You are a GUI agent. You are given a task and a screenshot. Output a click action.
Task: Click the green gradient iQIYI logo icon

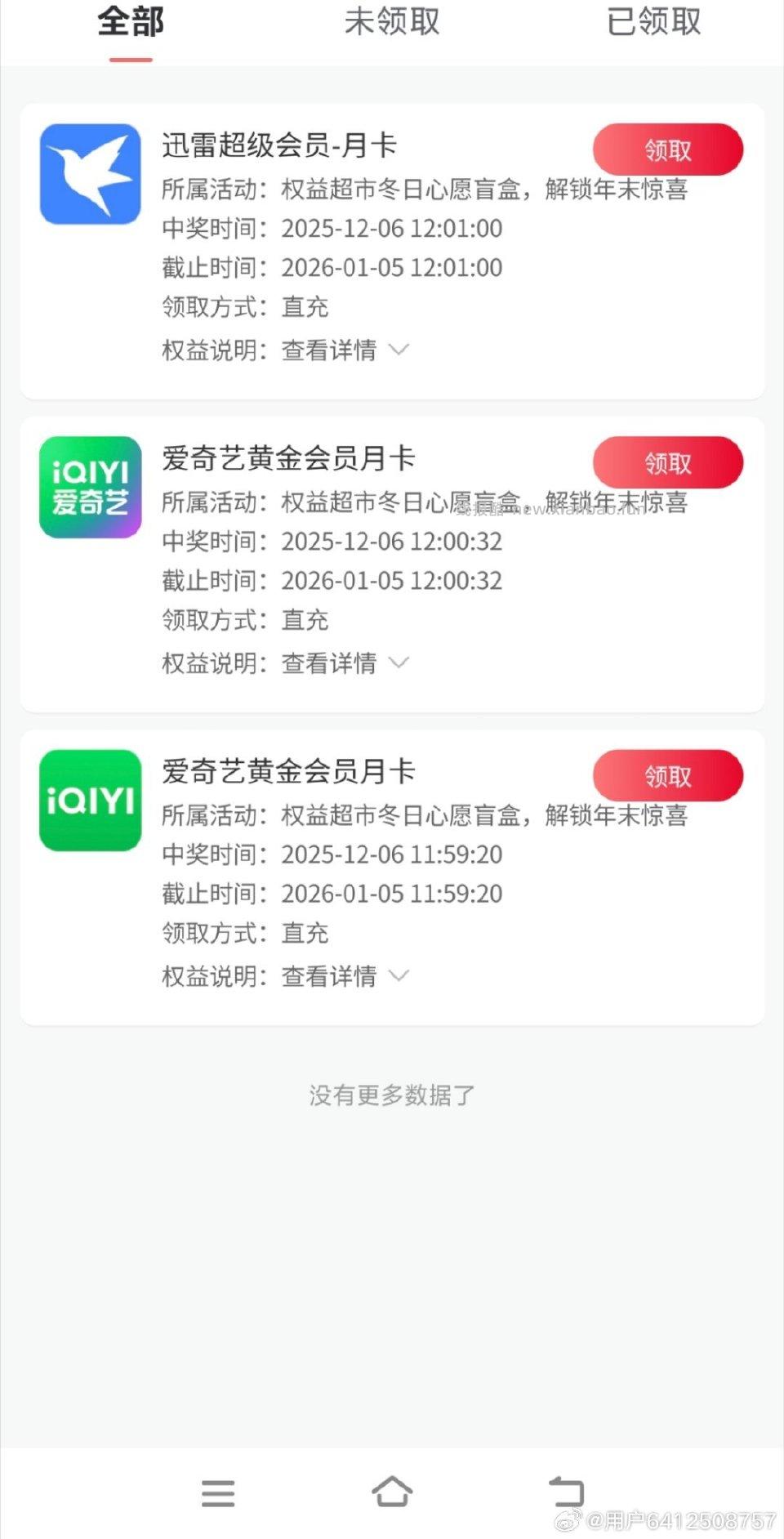(x=90, y=488)
